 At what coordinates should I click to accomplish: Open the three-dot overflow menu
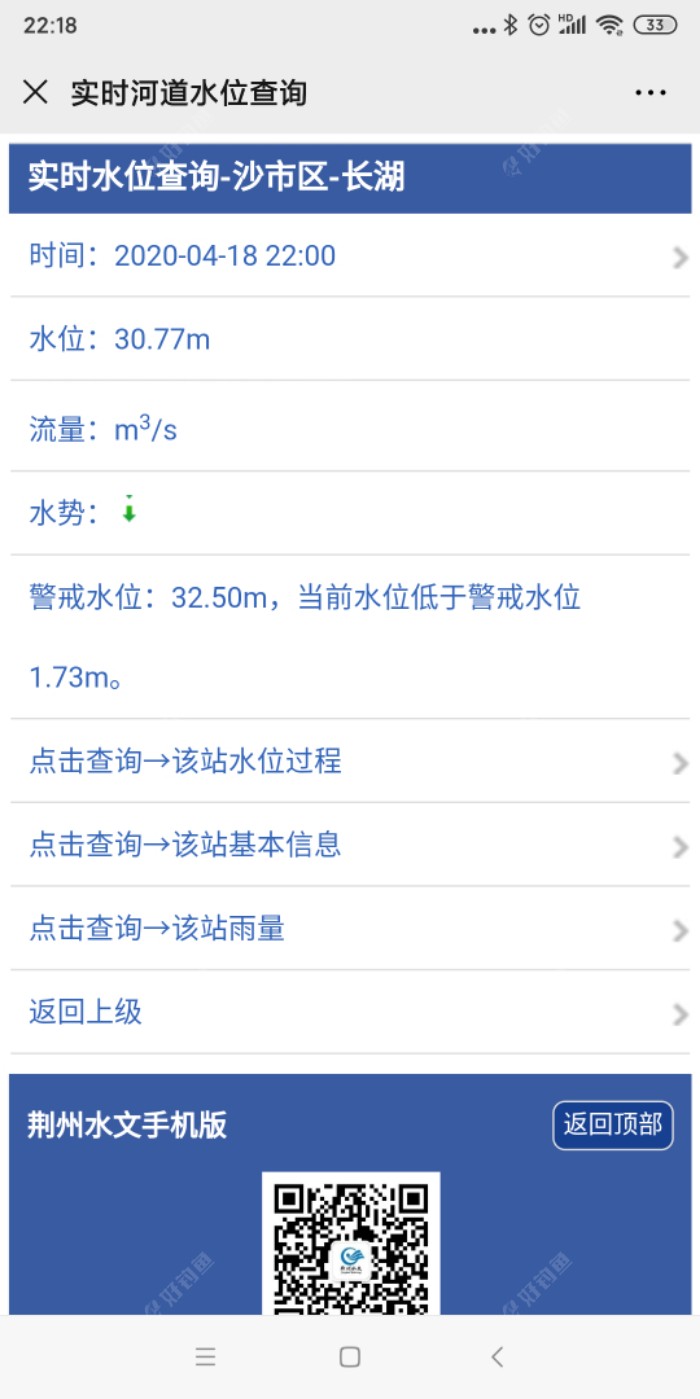[650, 93]
